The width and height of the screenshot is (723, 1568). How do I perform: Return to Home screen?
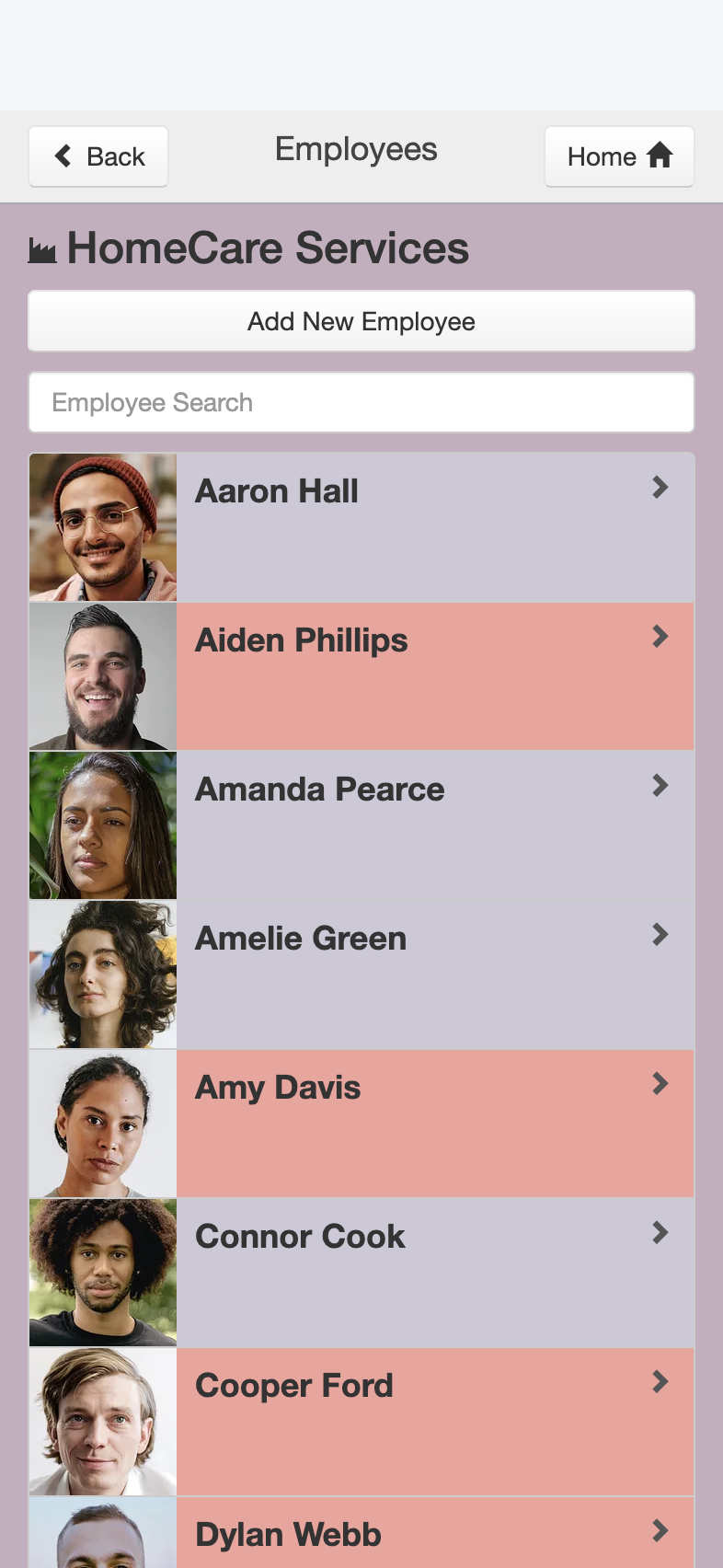[x=619, y=156]
